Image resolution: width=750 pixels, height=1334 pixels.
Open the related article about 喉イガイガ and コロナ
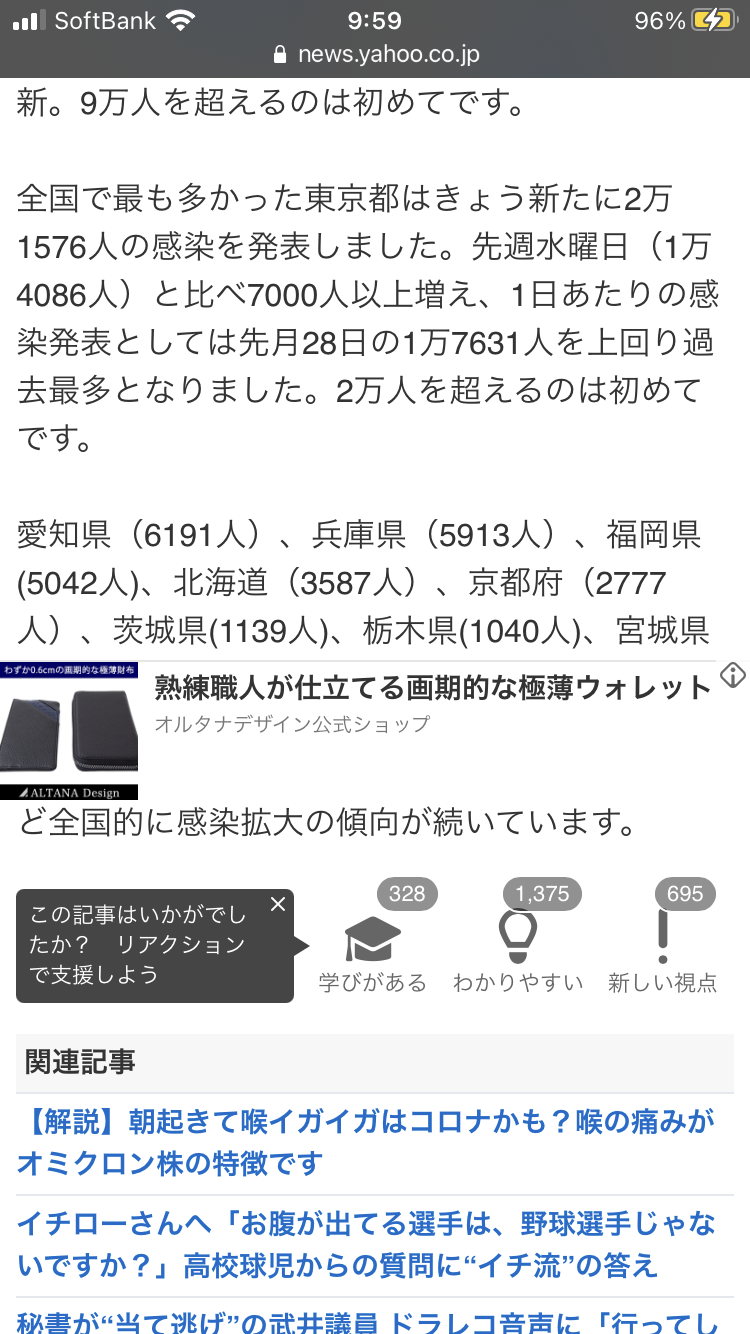click(x=366, y=1142)
